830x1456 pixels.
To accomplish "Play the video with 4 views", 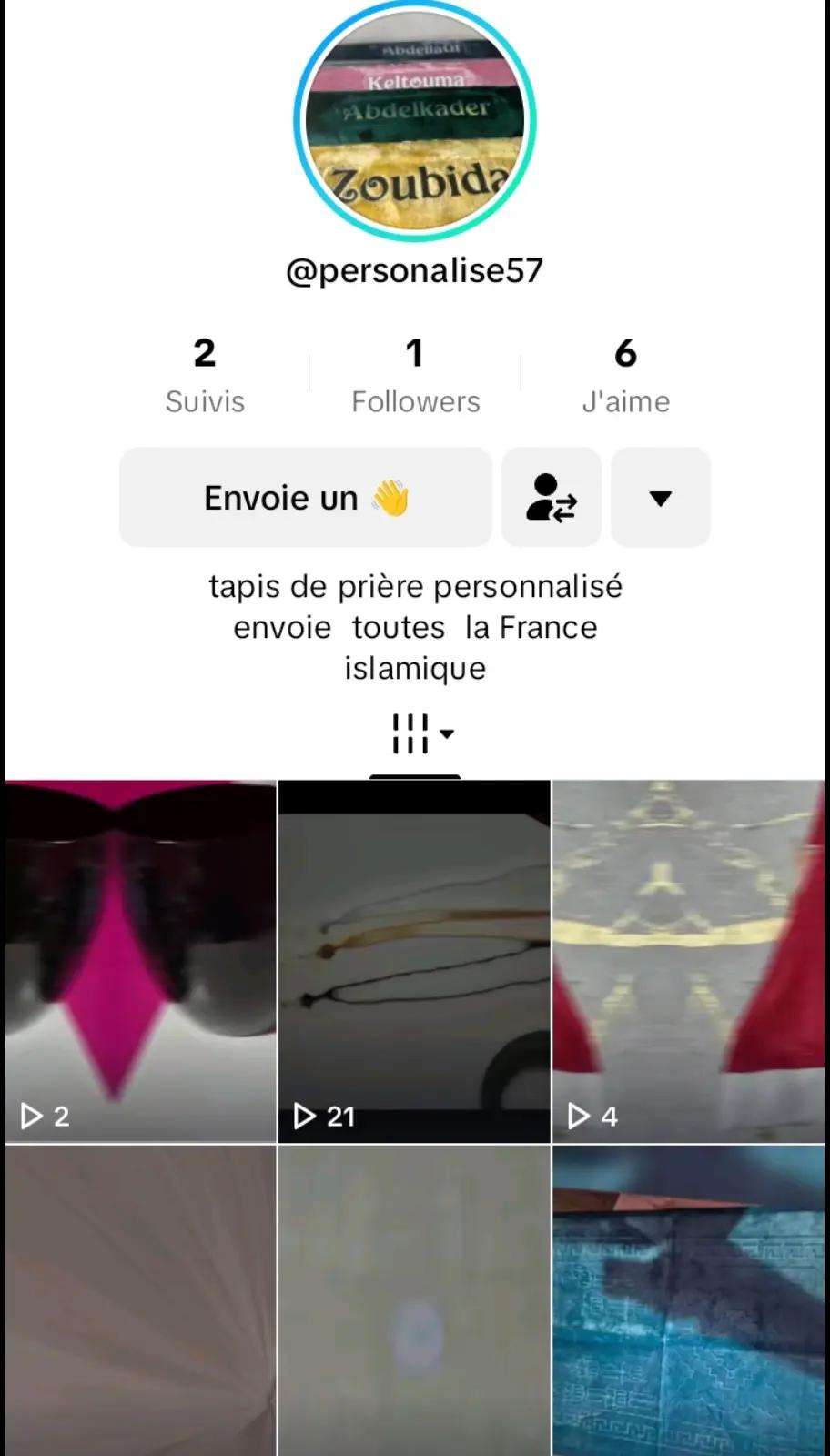I will (688, 960).
